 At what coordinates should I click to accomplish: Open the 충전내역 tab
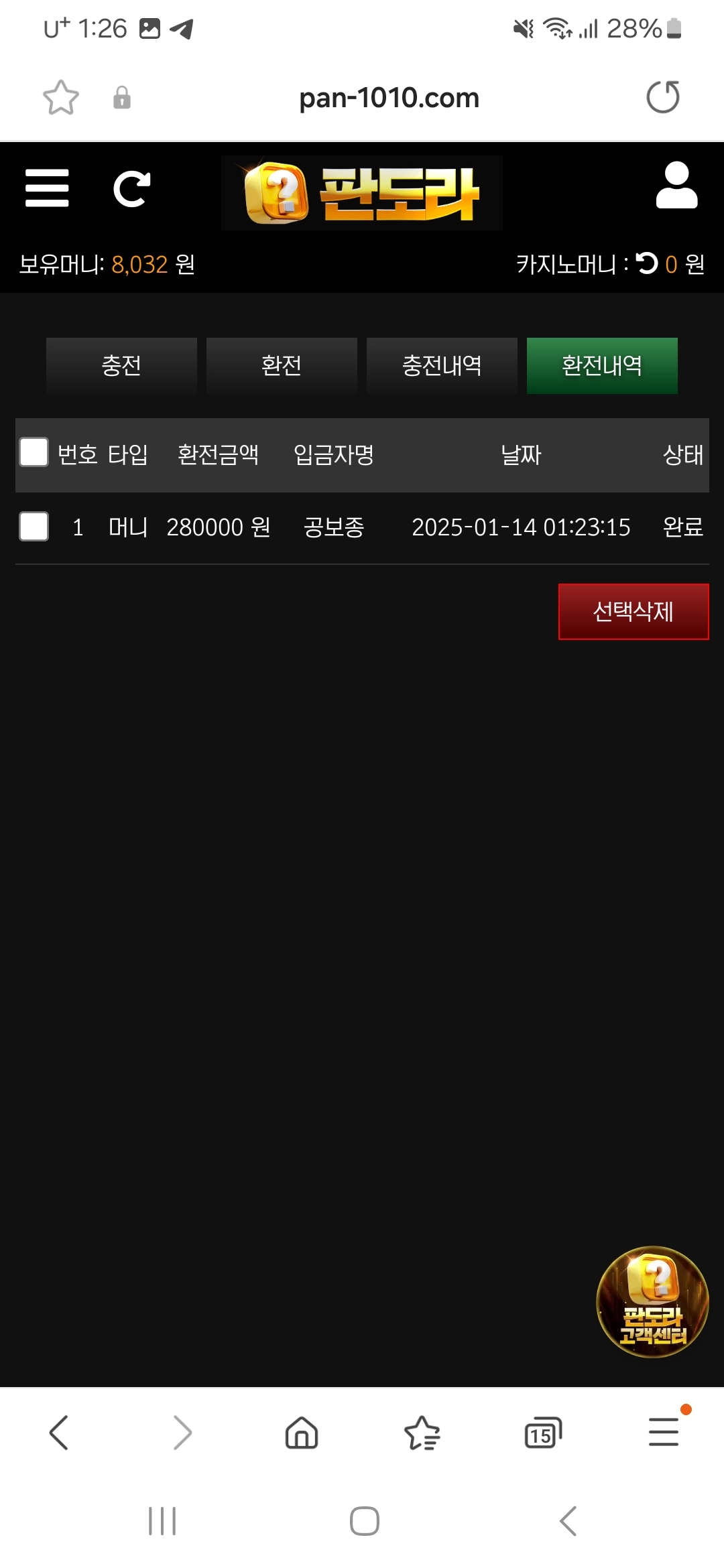click(442, 366)
